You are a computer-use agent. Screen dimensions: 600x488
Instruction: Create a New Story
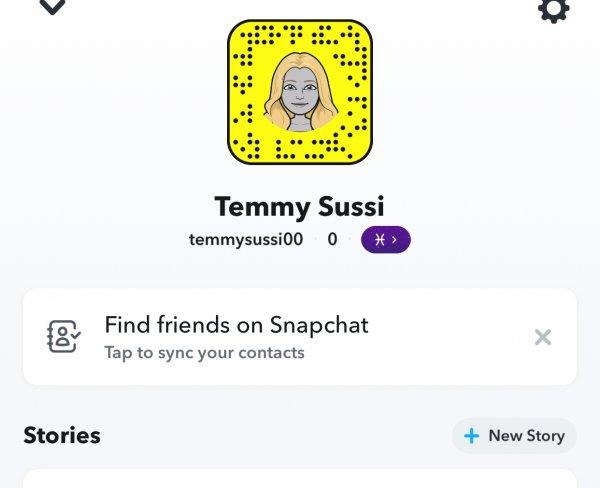coord(515,436)
